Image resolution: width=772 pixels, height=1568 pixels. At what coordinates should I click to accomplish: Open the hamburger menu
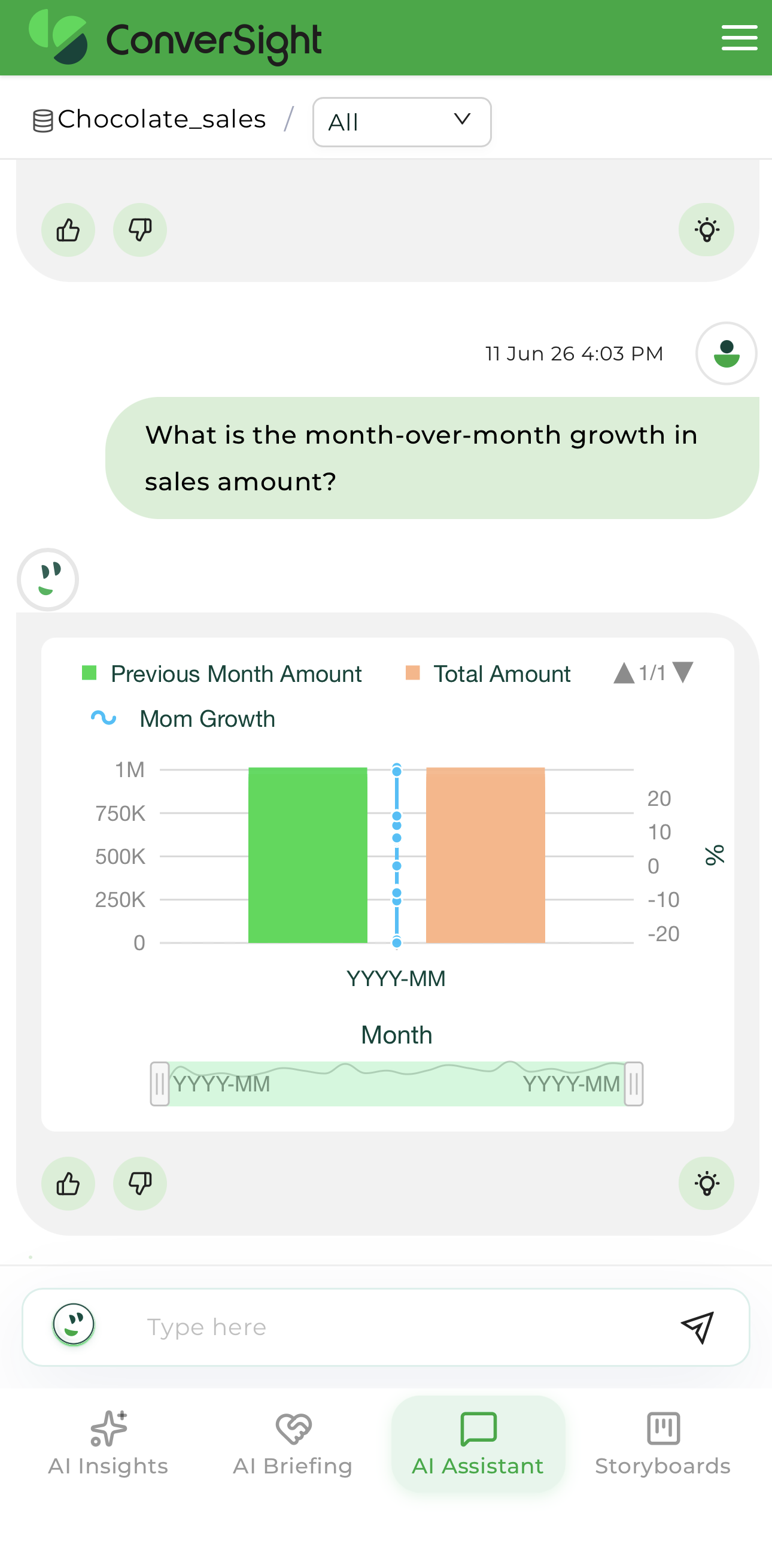[739, 38]
